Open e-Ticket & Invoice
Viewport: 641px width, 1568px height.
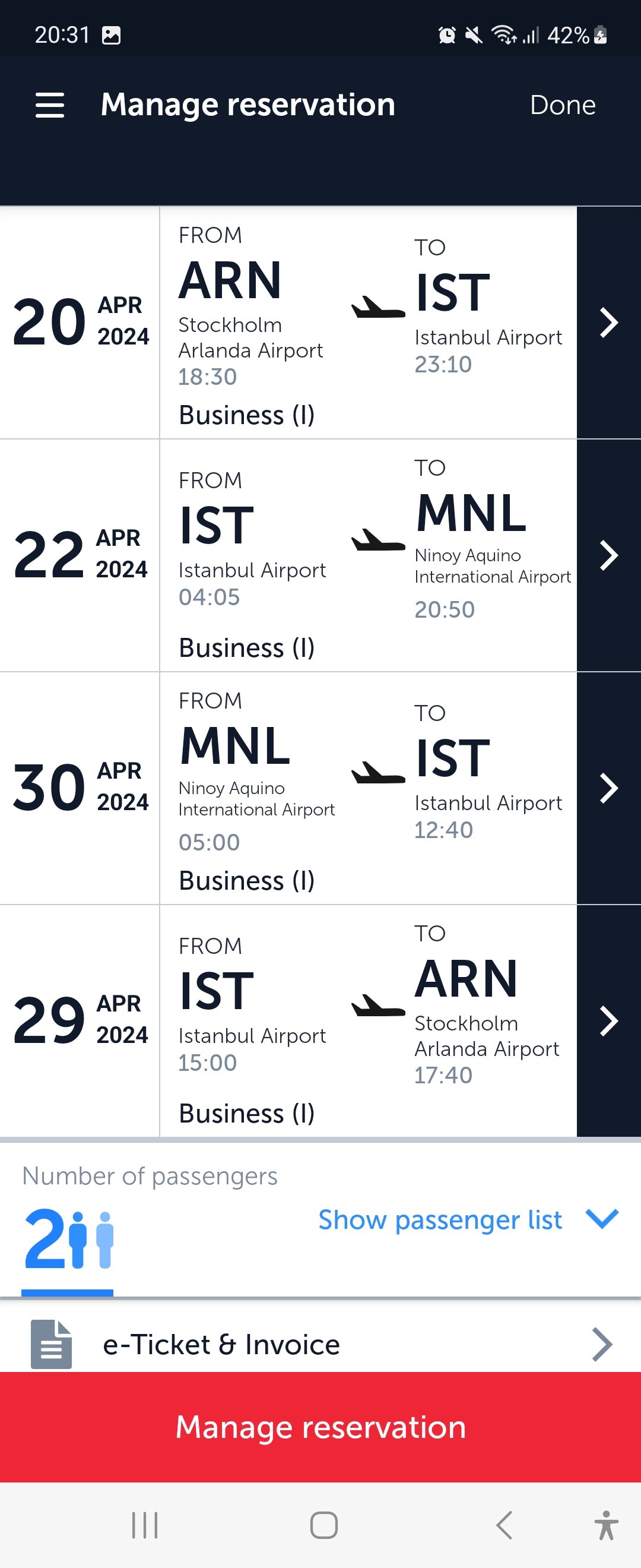pos(221,1345)
